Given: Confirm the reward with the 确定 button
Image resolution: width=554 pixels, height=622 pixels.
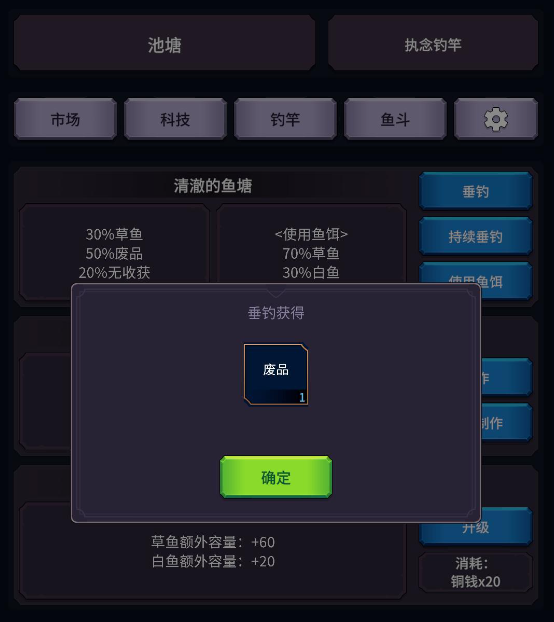Looking at the screenshot, I should pos(276,477).
